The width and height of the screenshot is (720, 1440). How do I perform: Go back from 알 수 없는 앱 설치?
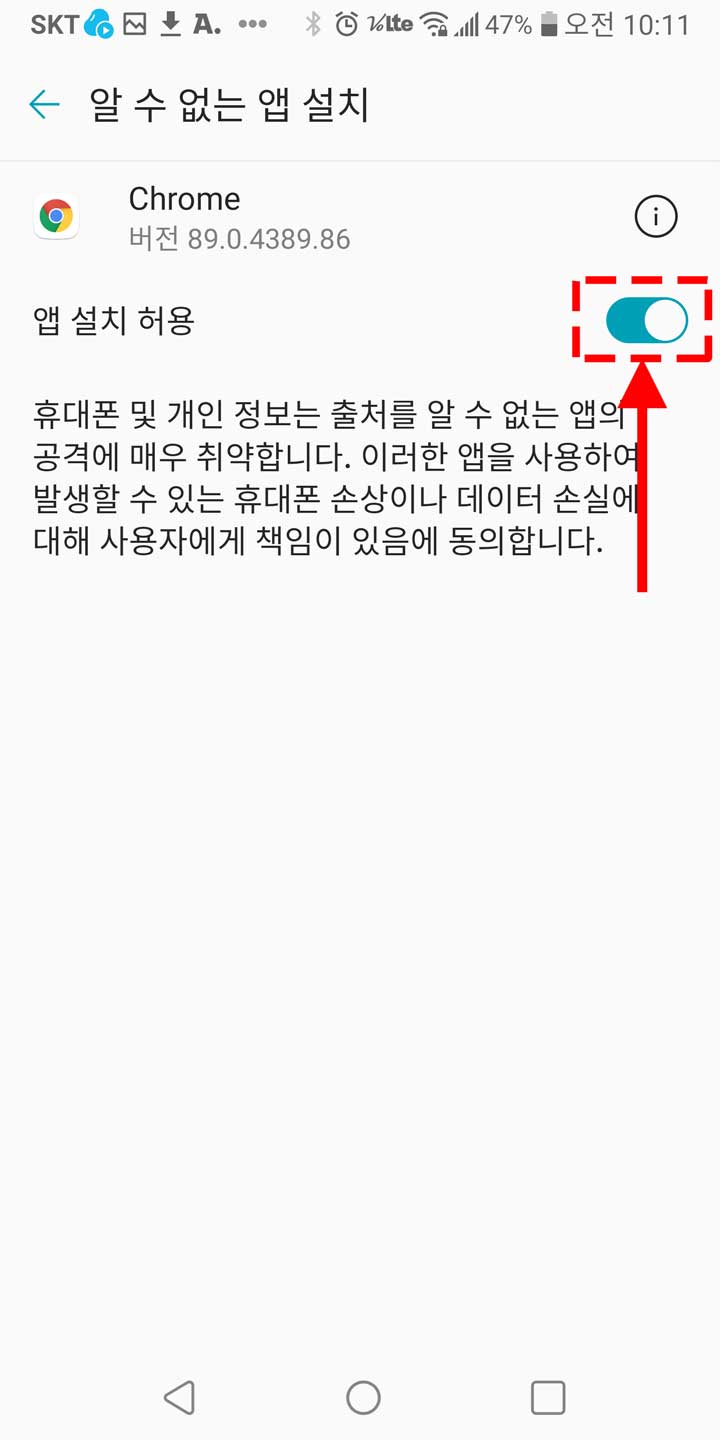click(44, 104)
